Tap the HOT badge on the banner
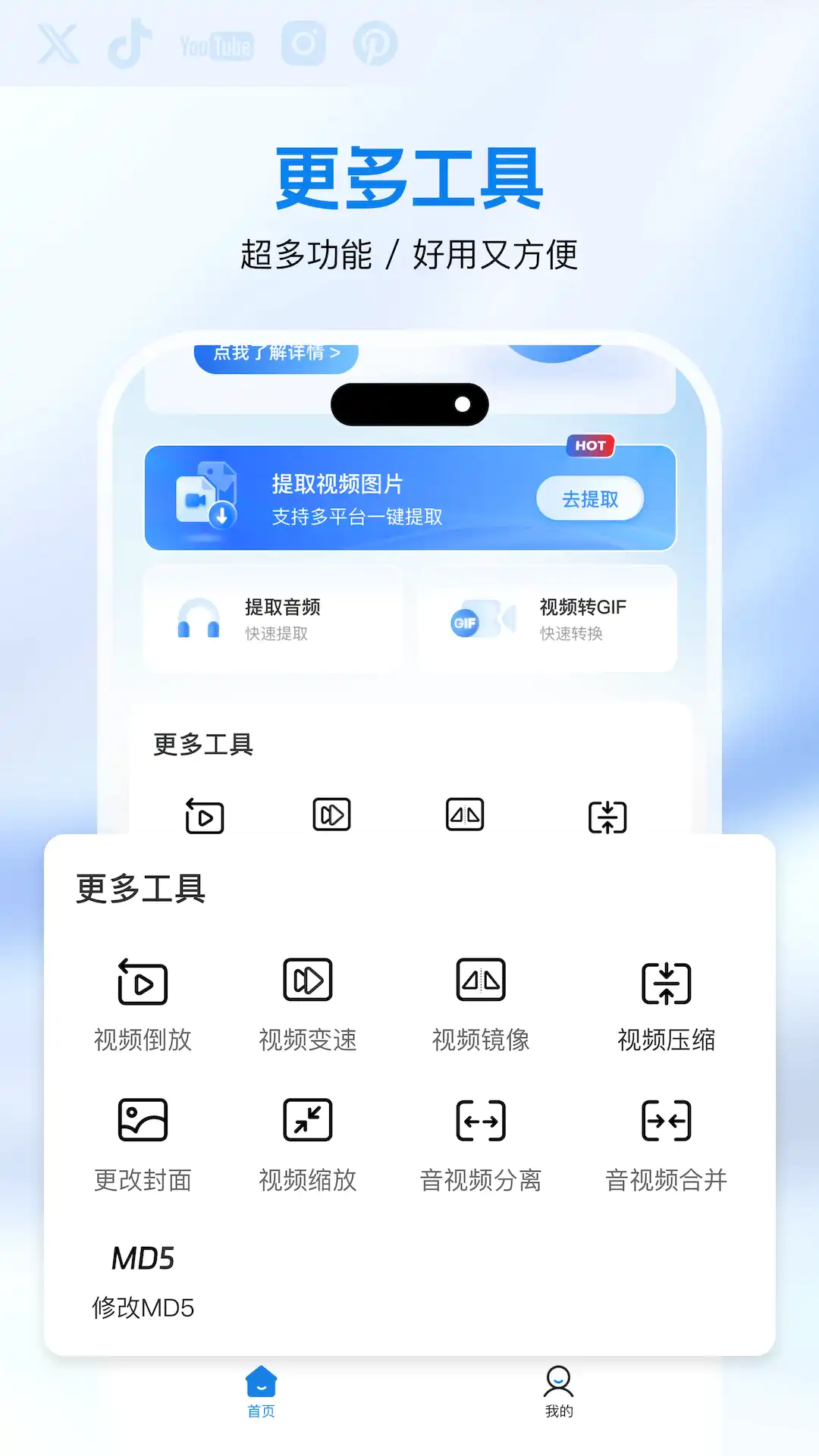Image resolution: width=819 pixels, height=1456 pixels. [x=591, y=446]
